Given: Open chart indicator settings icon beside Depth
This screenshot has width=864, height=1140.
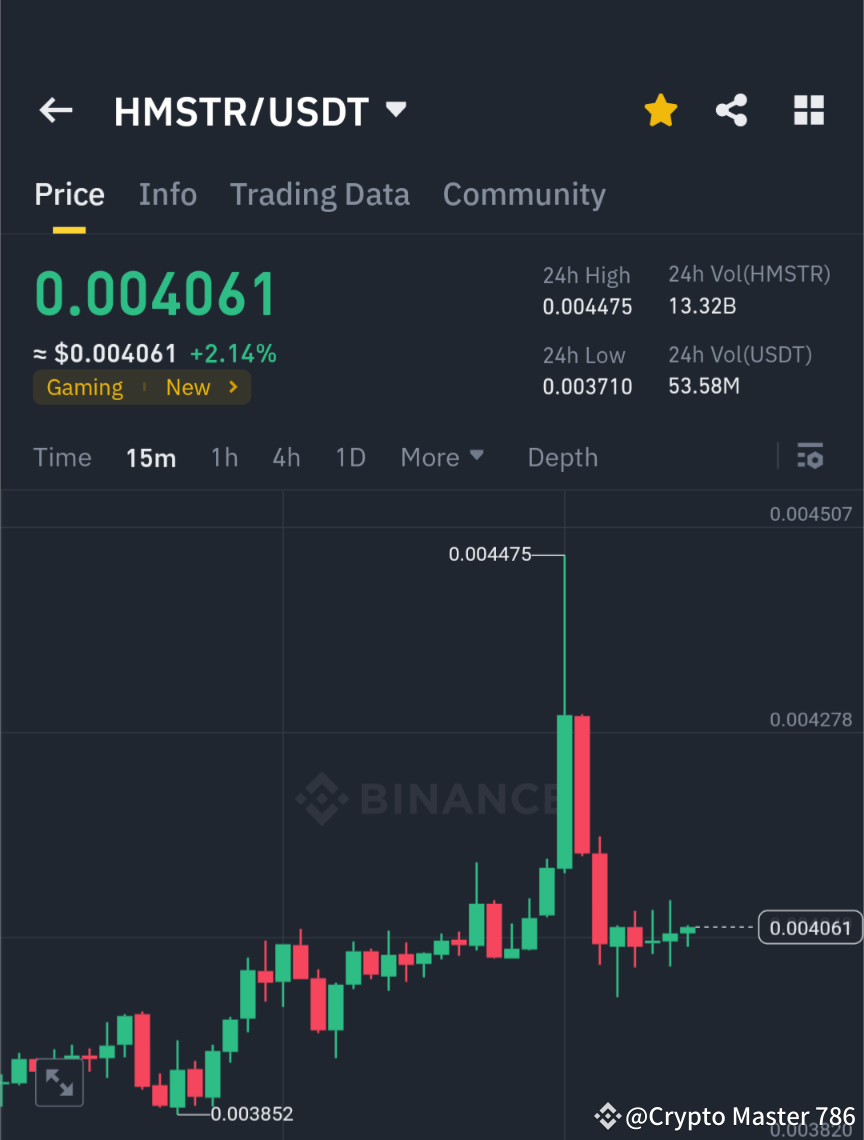Looking at the screenshot, I should (810, 457).
